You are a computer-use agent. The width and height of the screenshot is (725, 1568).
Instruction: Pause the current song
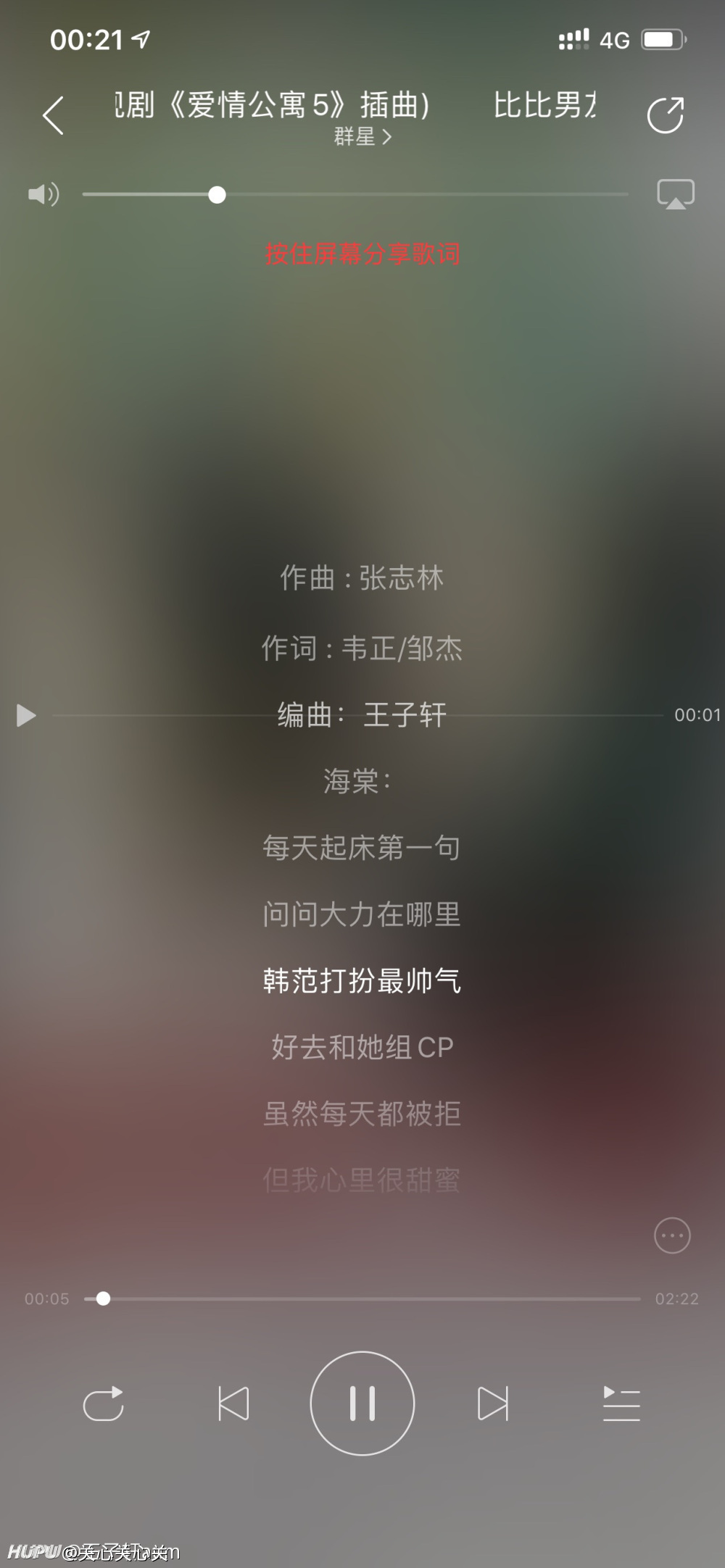pyautogui.click(x=362, y=1404)
